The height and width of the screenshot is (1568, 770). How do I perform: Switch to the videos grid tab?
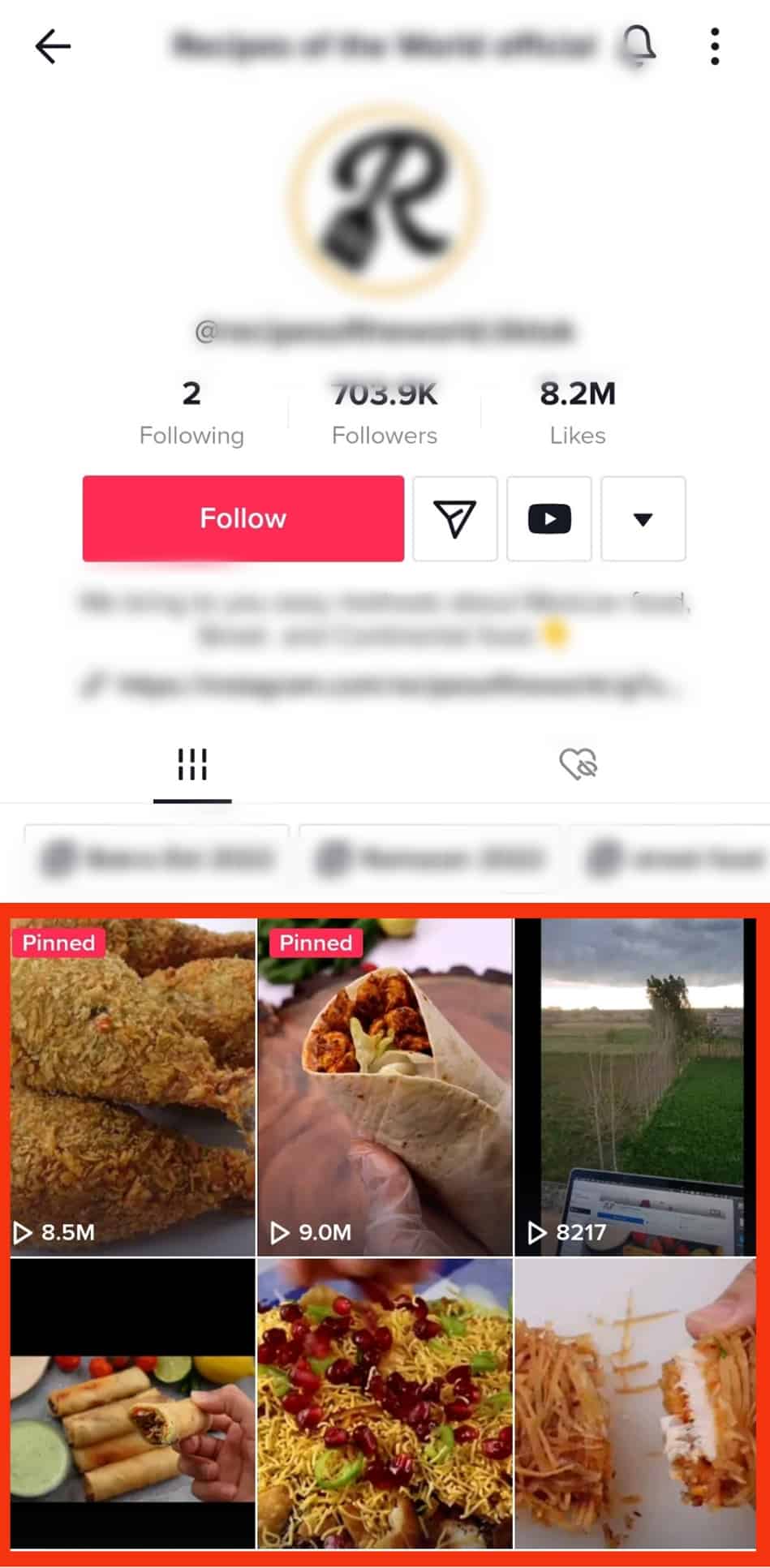pos(192,764)
